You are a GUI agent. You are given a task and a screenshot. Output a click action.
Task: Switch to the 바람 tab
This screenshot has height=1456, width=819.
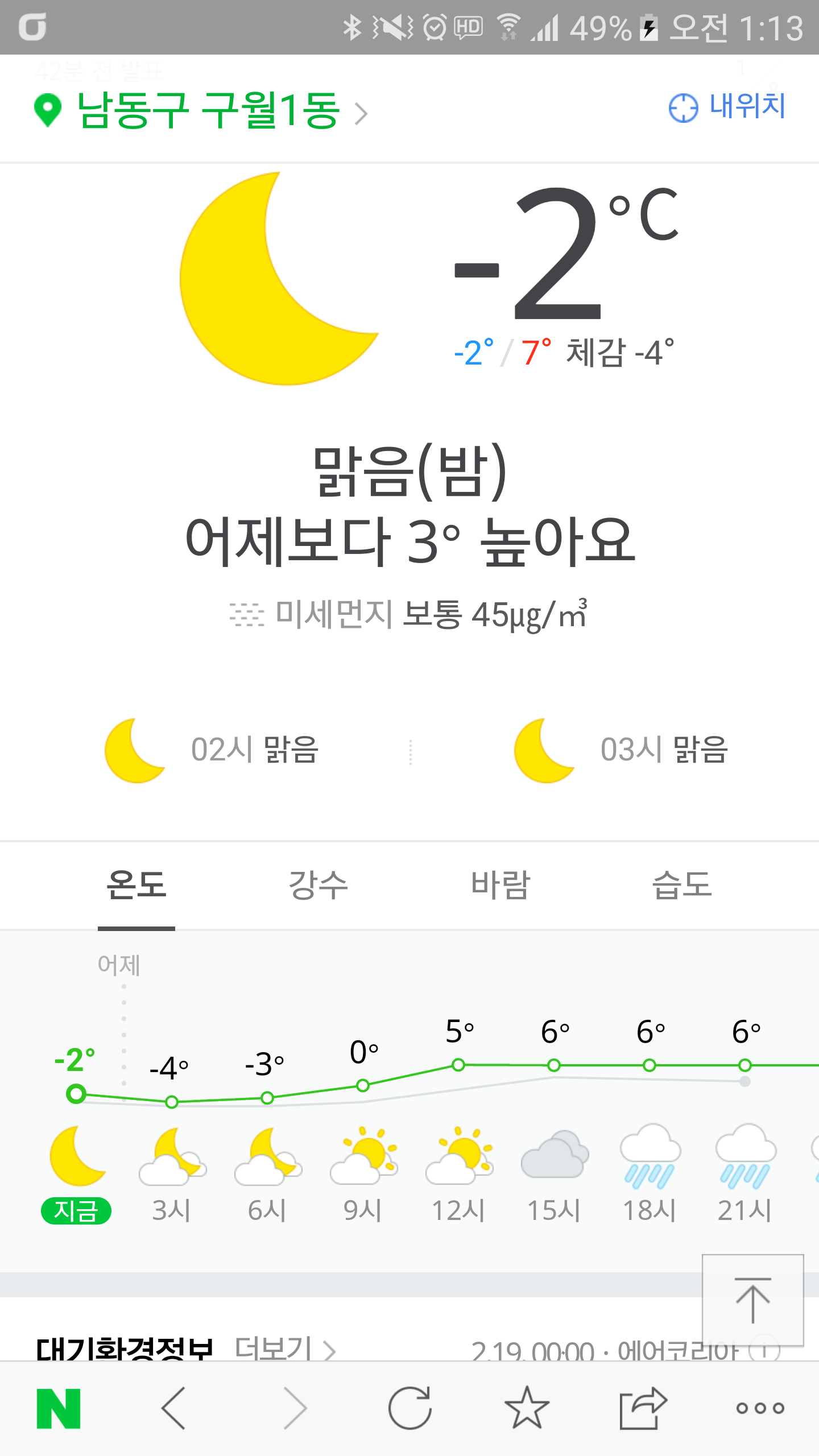pyautogui.click(x=500, y=885)
